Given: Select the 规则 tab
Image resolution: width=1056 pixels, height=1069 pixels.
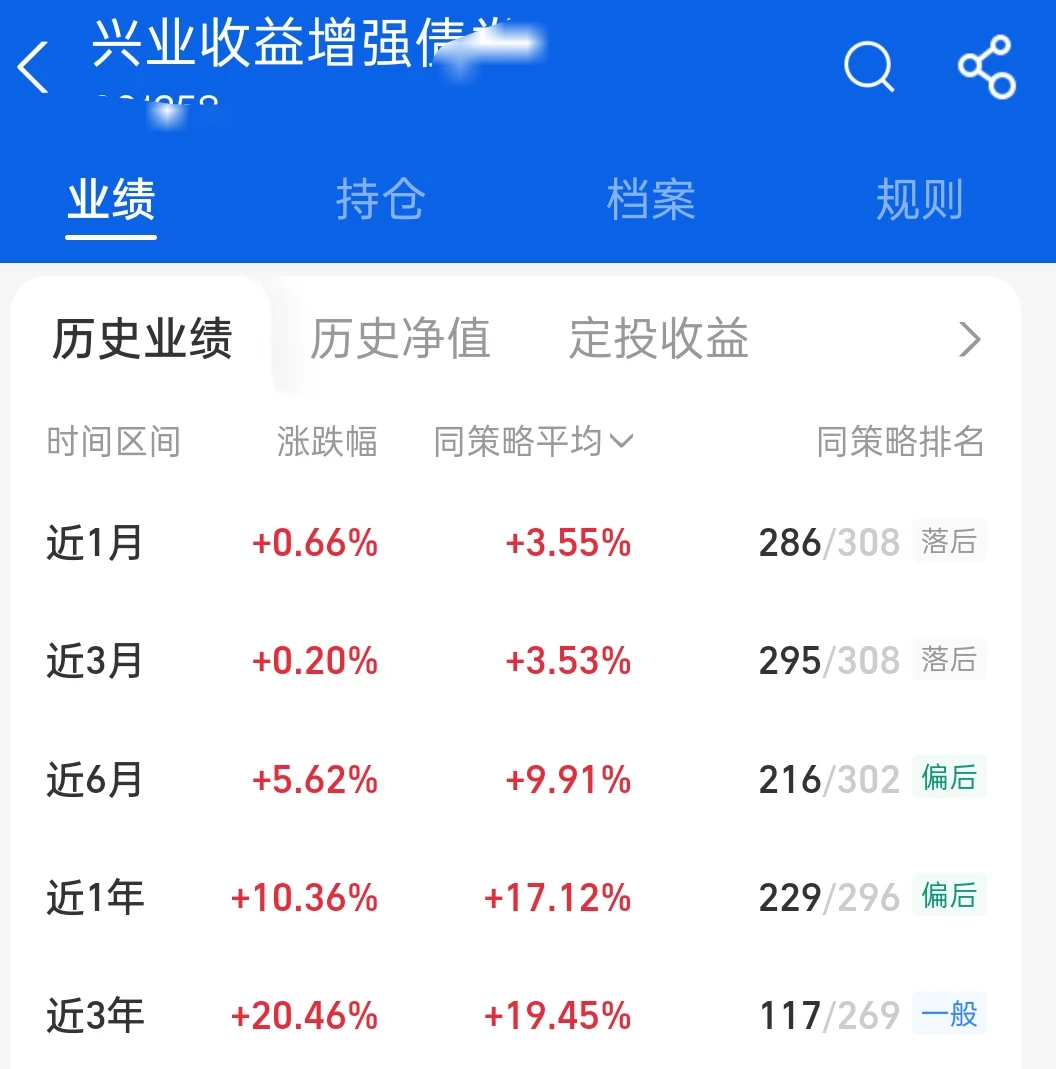Looking at the screenshot, I should [920, 200].
